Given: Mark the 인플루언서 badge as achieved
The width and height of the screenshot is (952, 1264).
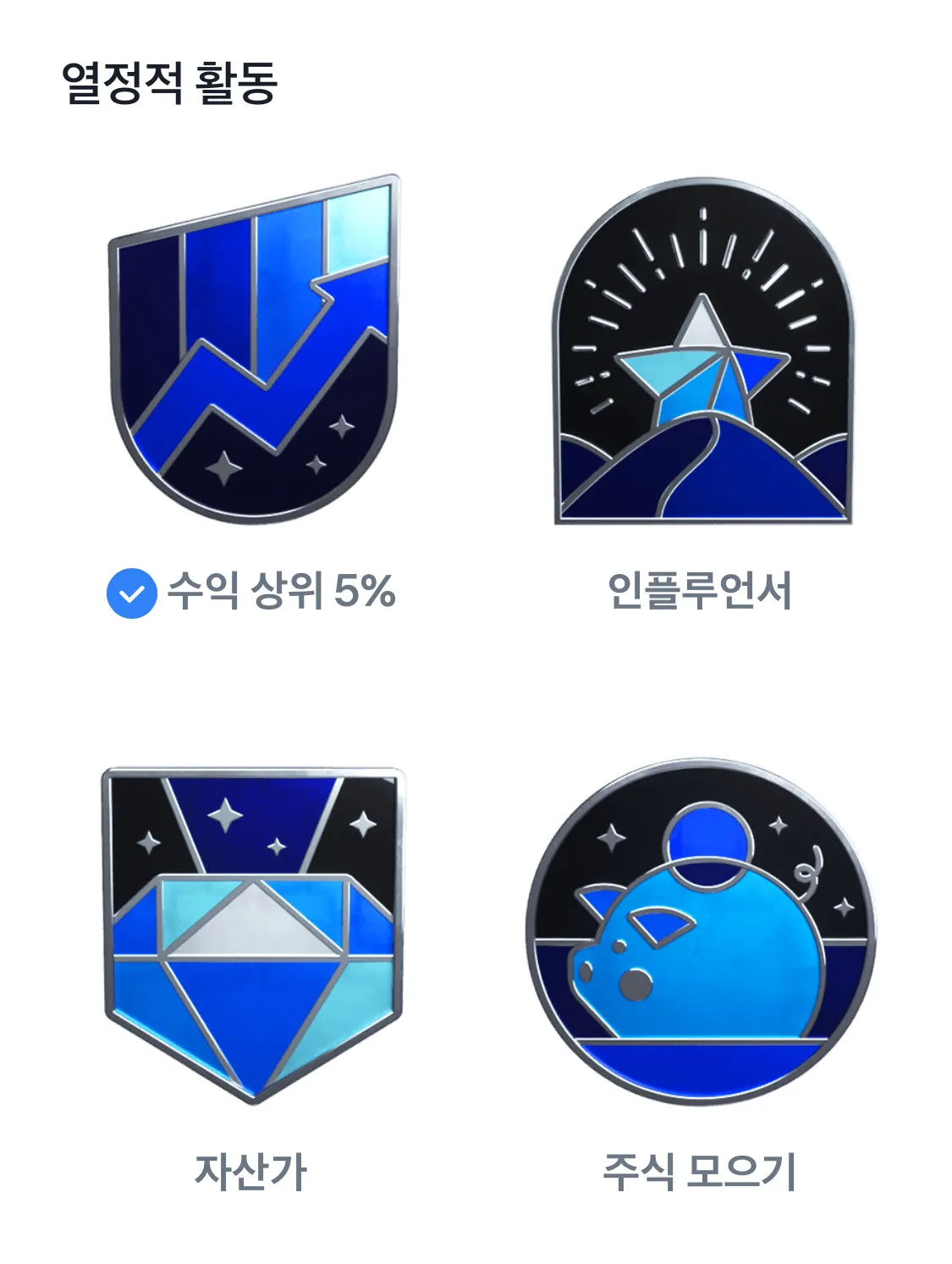Looking at the screenshot, I should point(702,356).
